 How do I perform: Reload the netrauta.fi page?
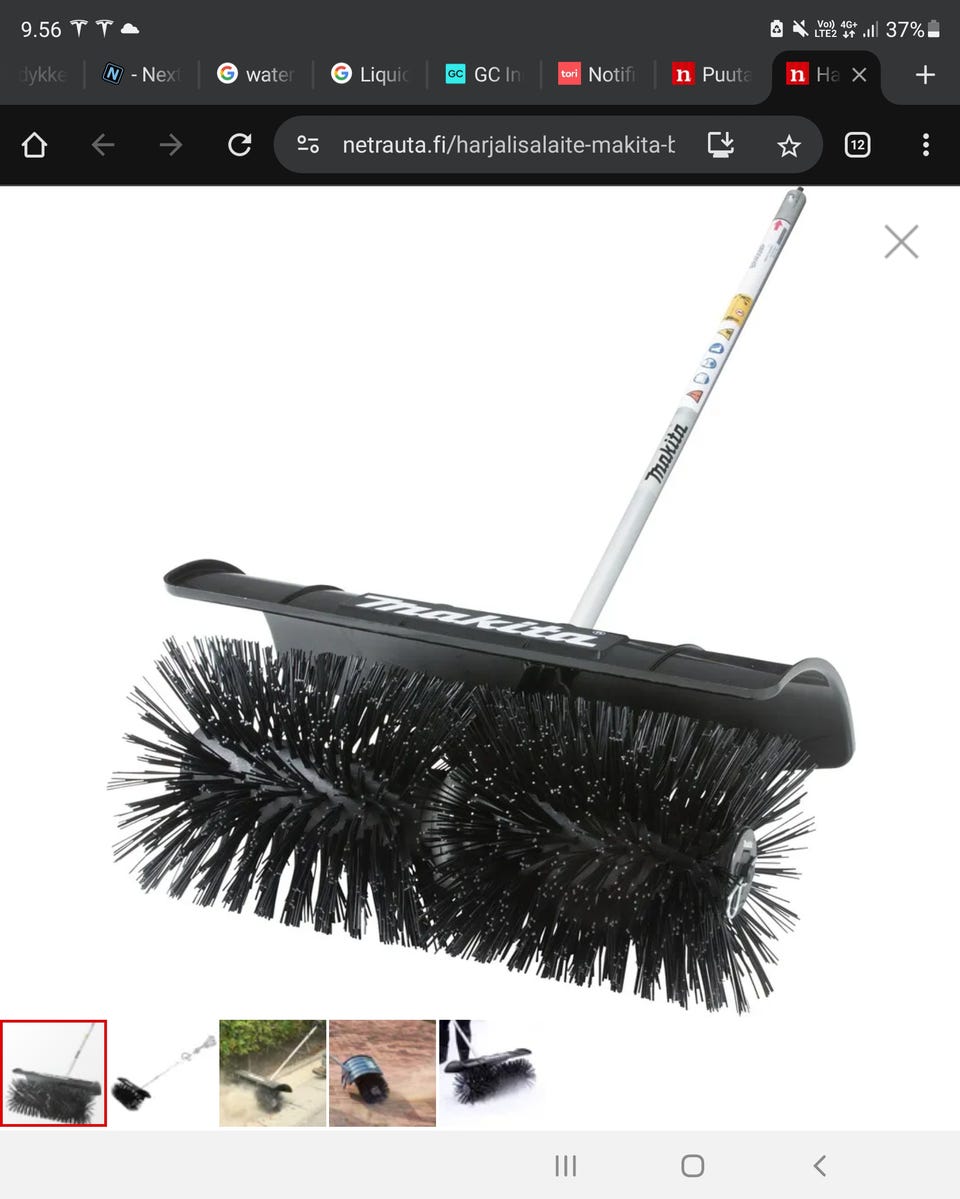(239, 146)
